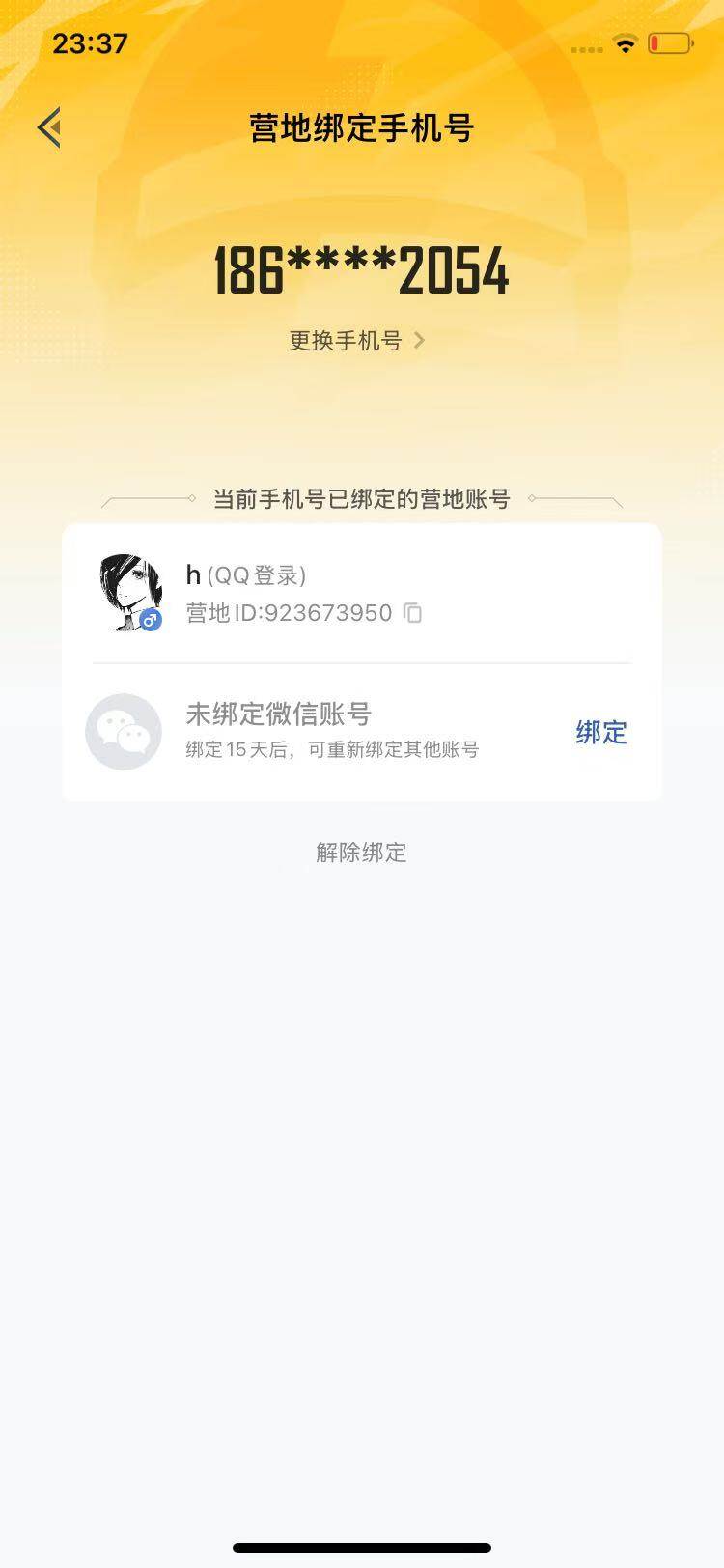The height and width of the screenshot is (1568, 724).
Task: Tap the clock showing 23:37
Action: click(x=91, y=42)
